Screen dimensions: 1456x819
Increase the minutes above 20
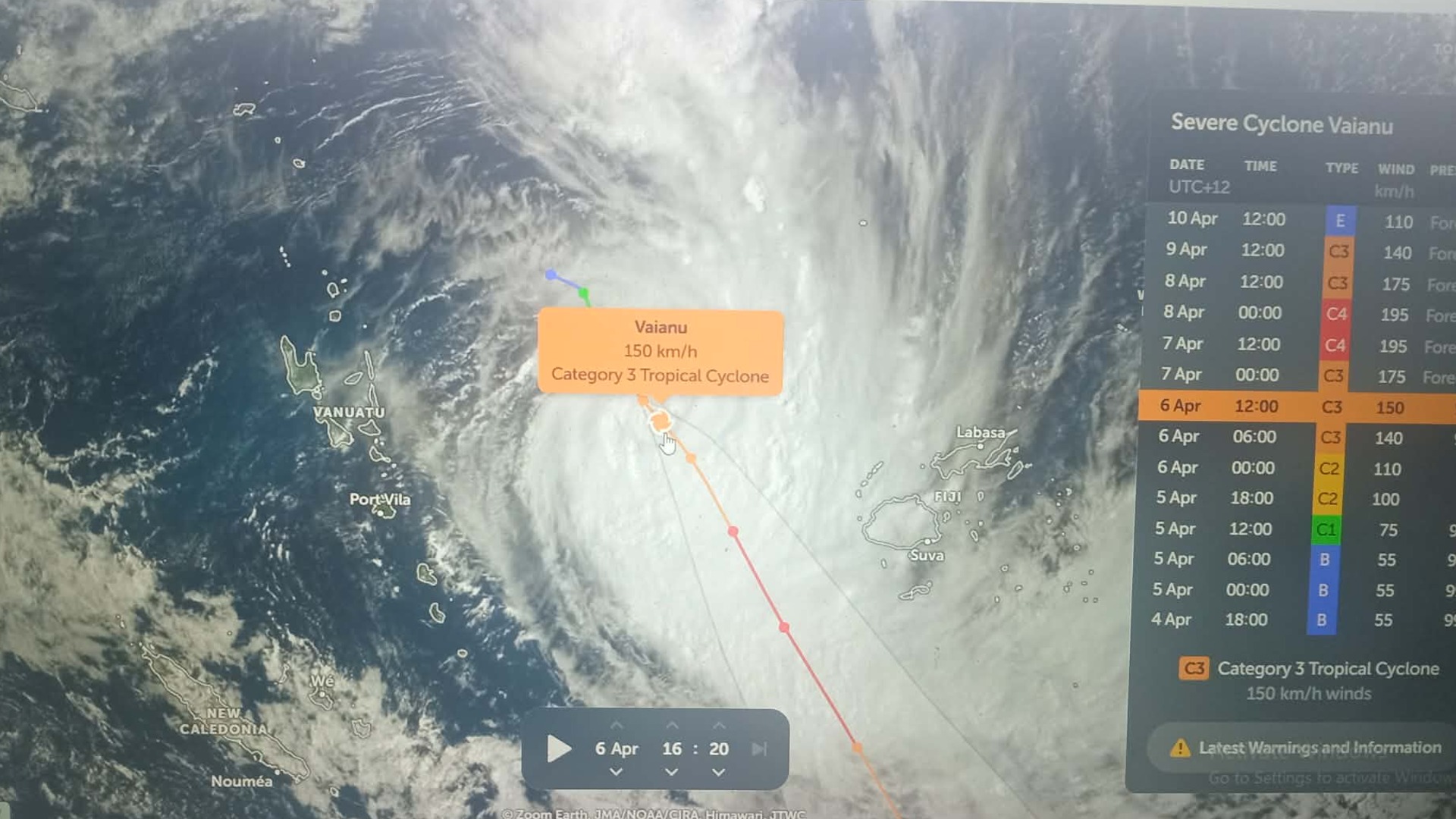coord(719,726)
